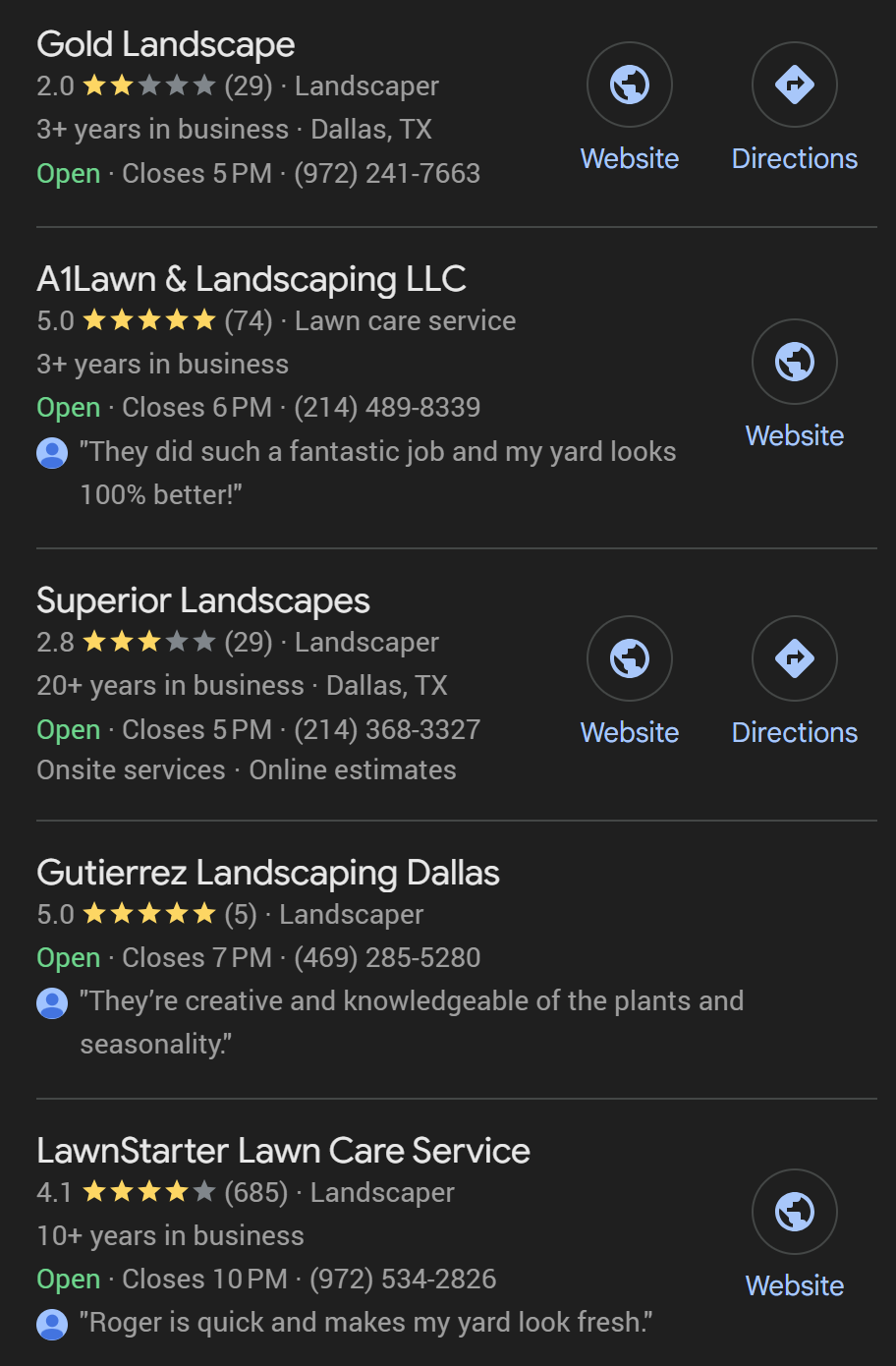Visit Gold Landscape's website
The width and height of the screenshot is (896, 1366).
click(629, 85)
